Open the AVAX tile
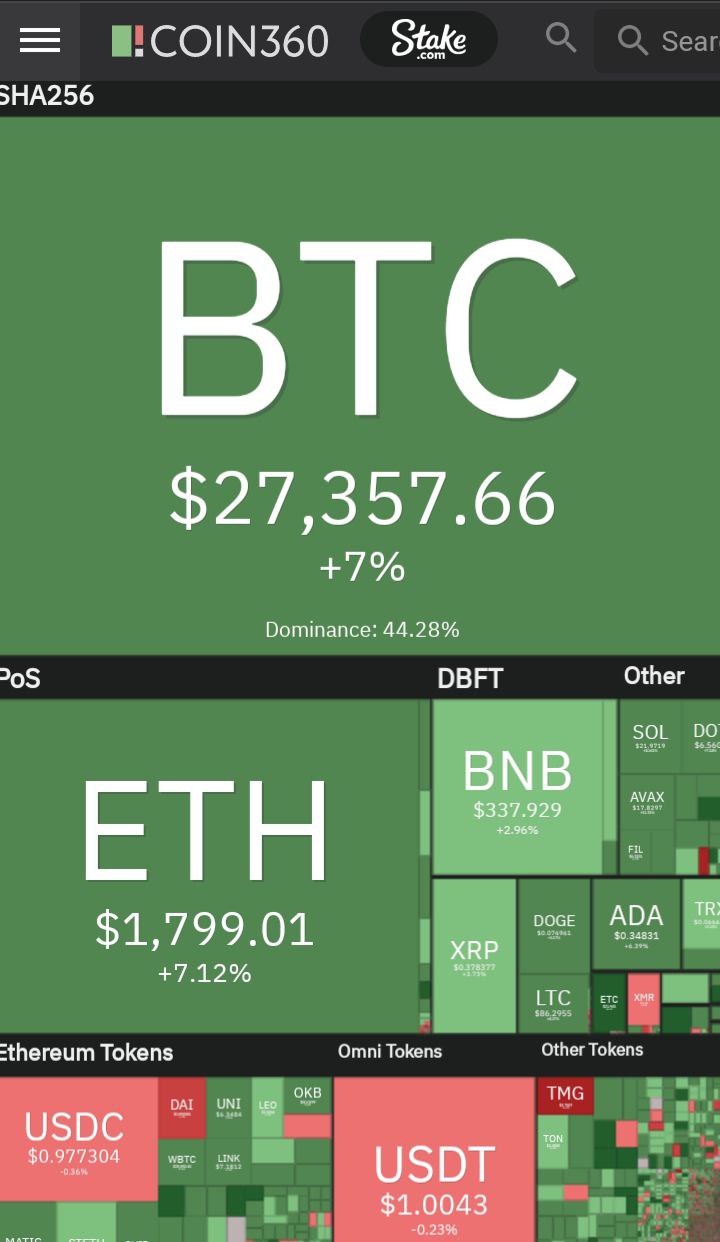The width and height of the screenshot is (720, 1242). point(648,802)
